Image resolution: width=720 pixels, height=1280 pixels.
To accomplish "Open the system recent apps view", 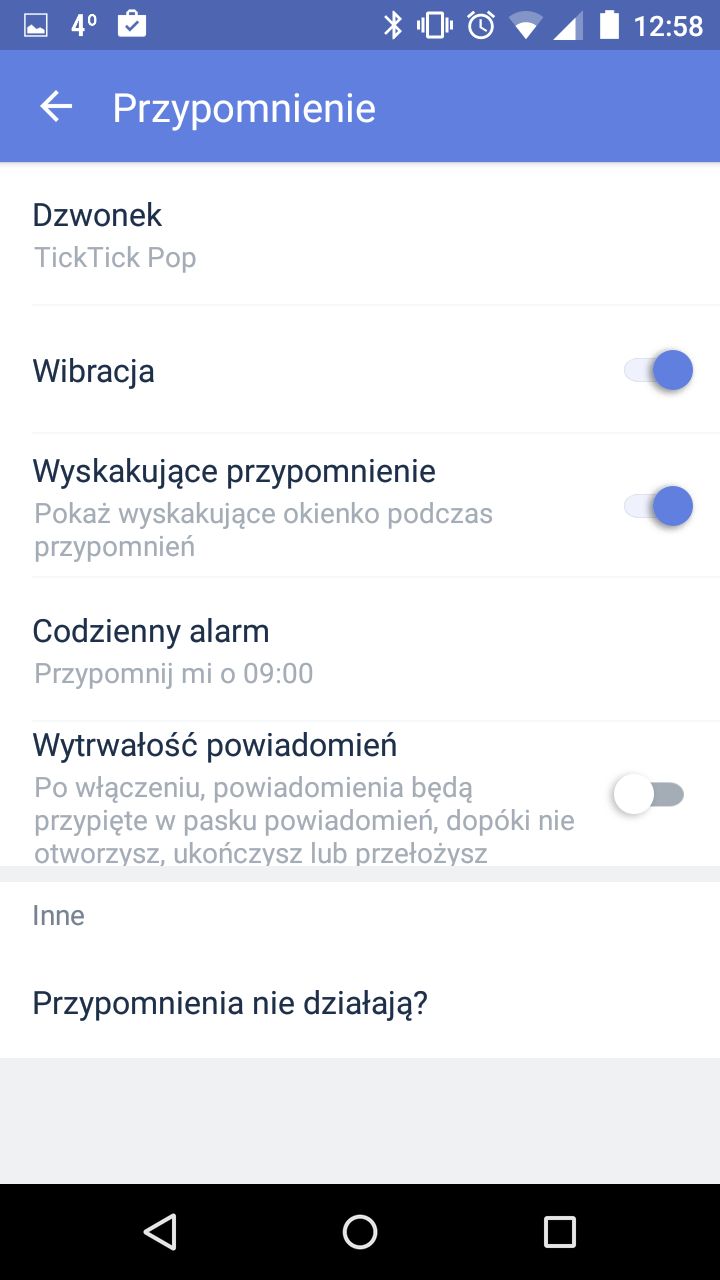I will click(x=559, y=1232).
